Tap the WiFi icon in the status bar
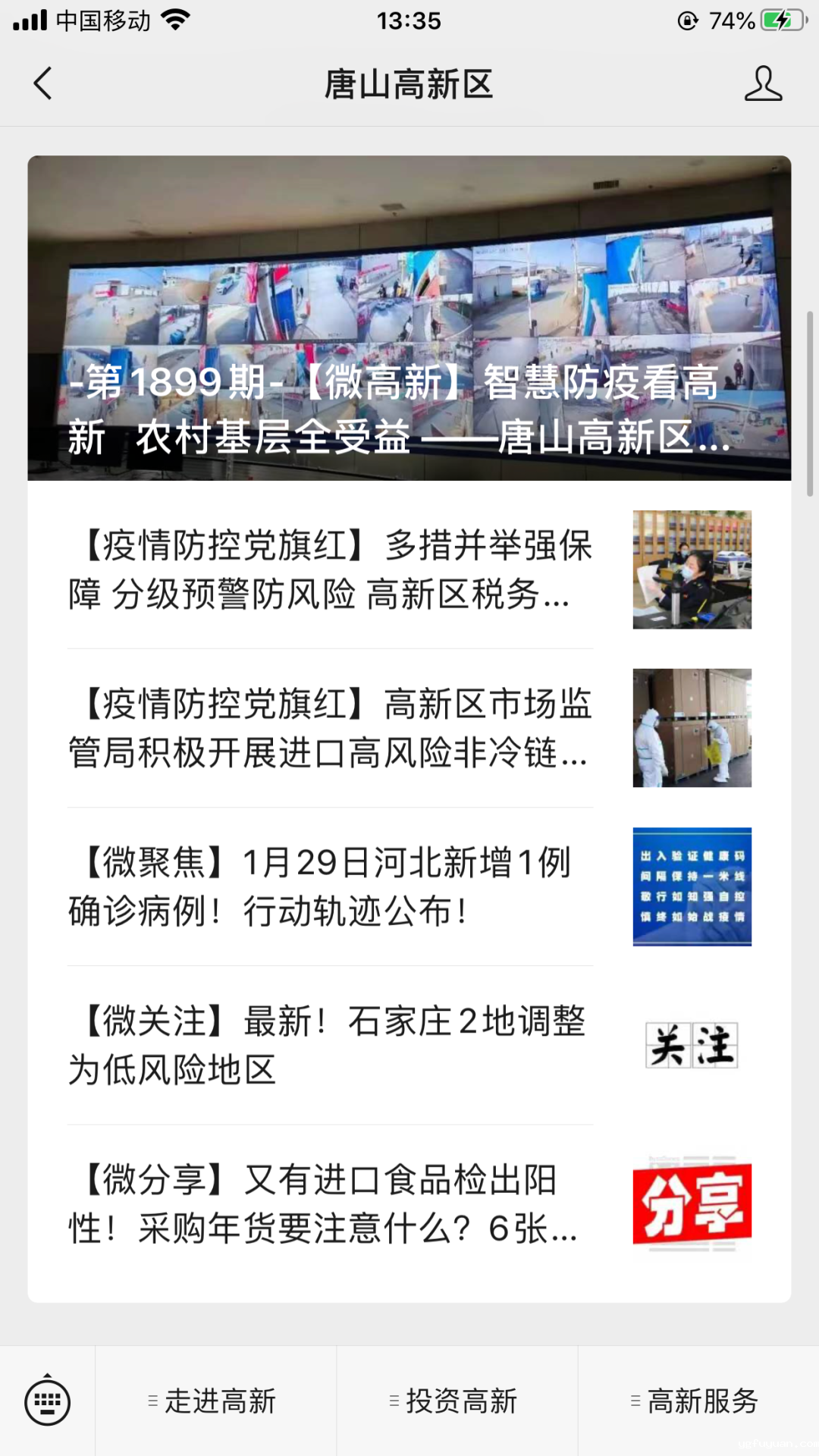Viewport: 819px width, 1456px height. click(176, 20)
